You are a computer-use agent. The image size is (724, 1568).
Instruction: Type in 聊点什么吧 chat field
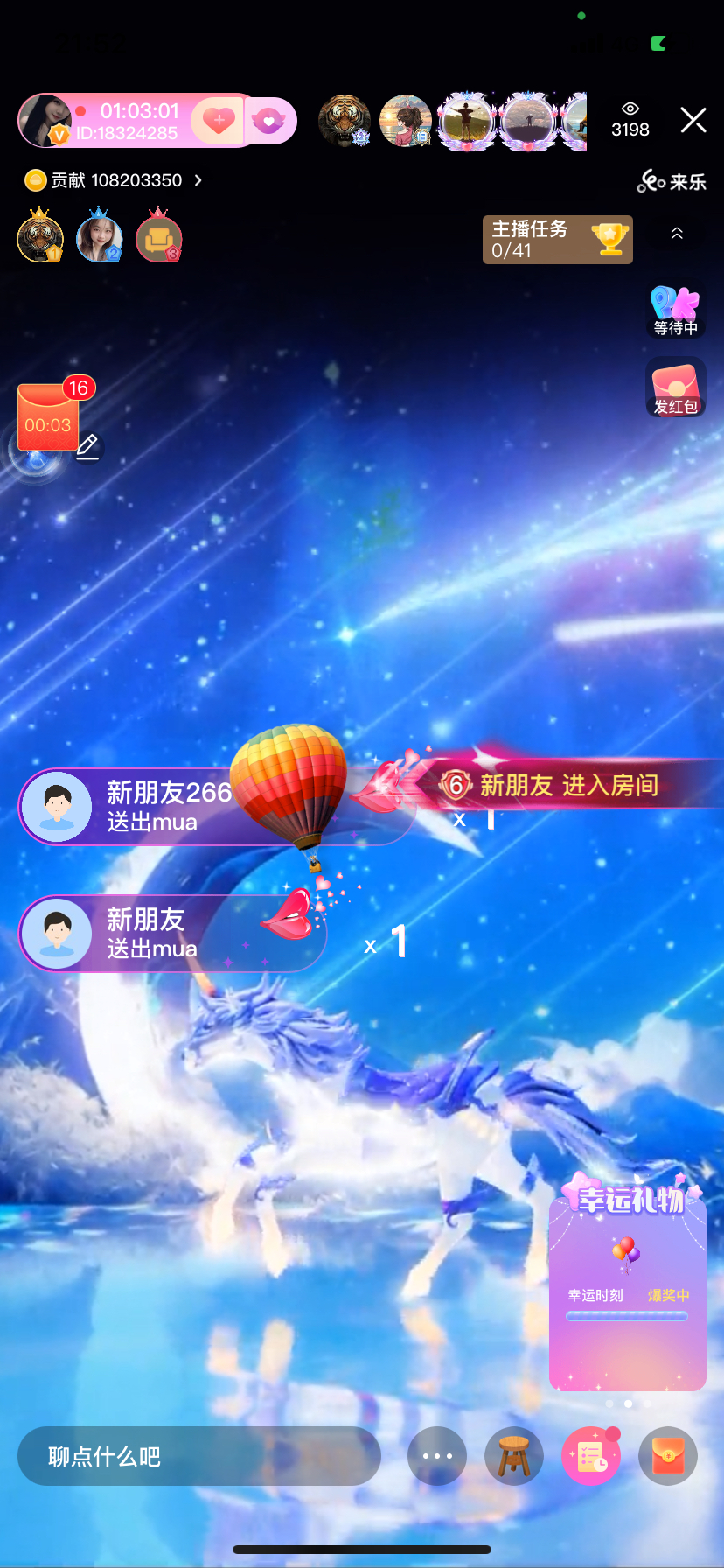click(x=198, y=1456)
